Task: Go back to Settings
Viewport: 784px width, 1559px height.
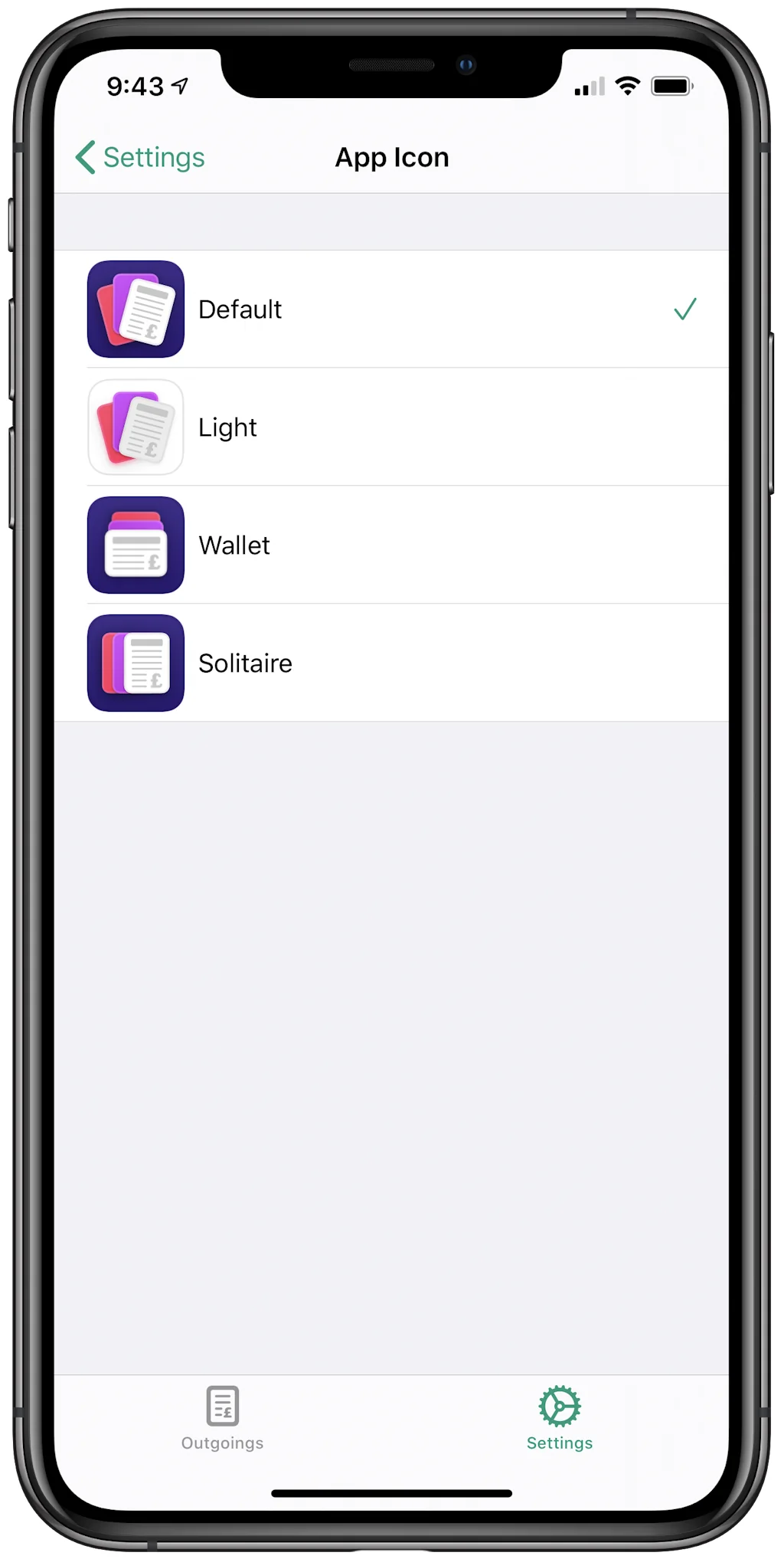Action: (141, 158)
